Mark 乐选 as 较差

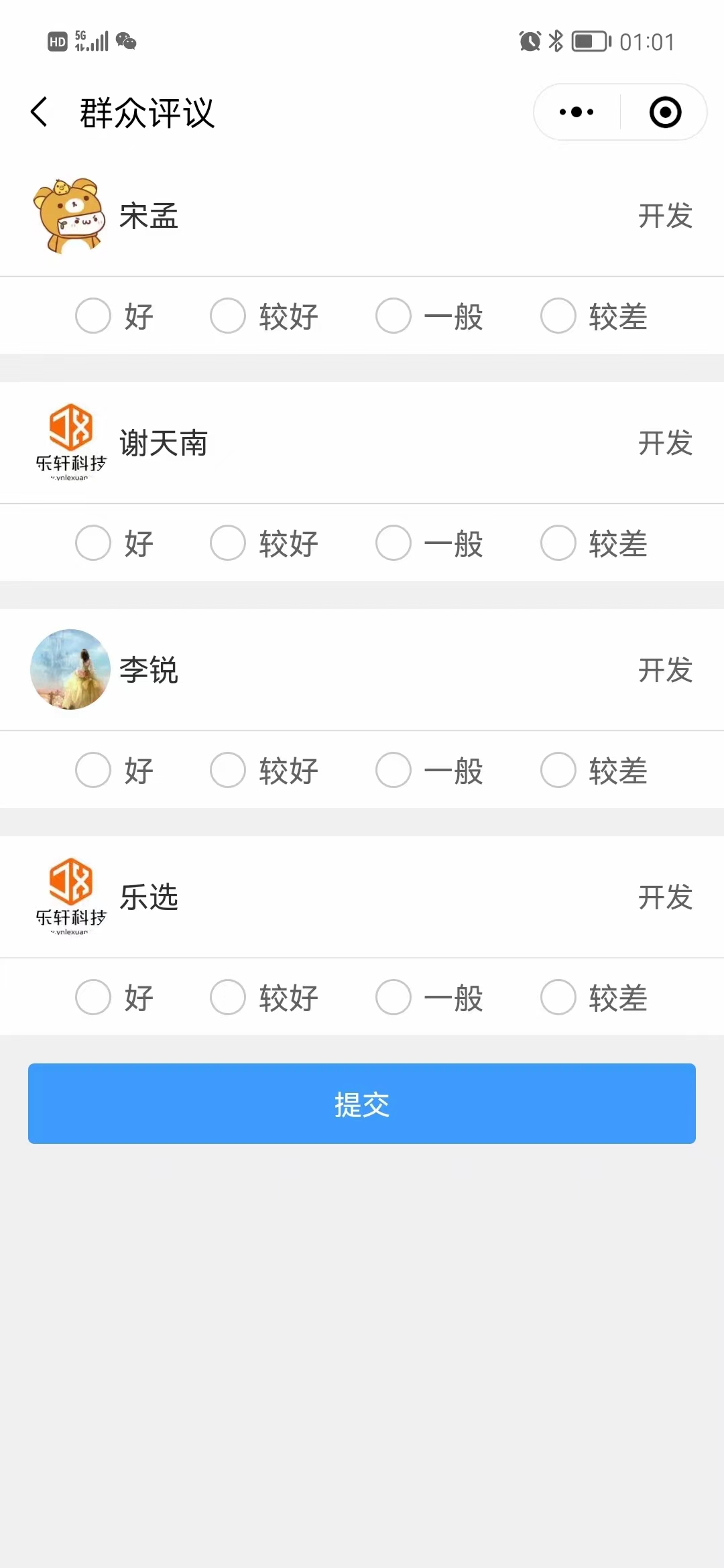[x=558, y=997]
